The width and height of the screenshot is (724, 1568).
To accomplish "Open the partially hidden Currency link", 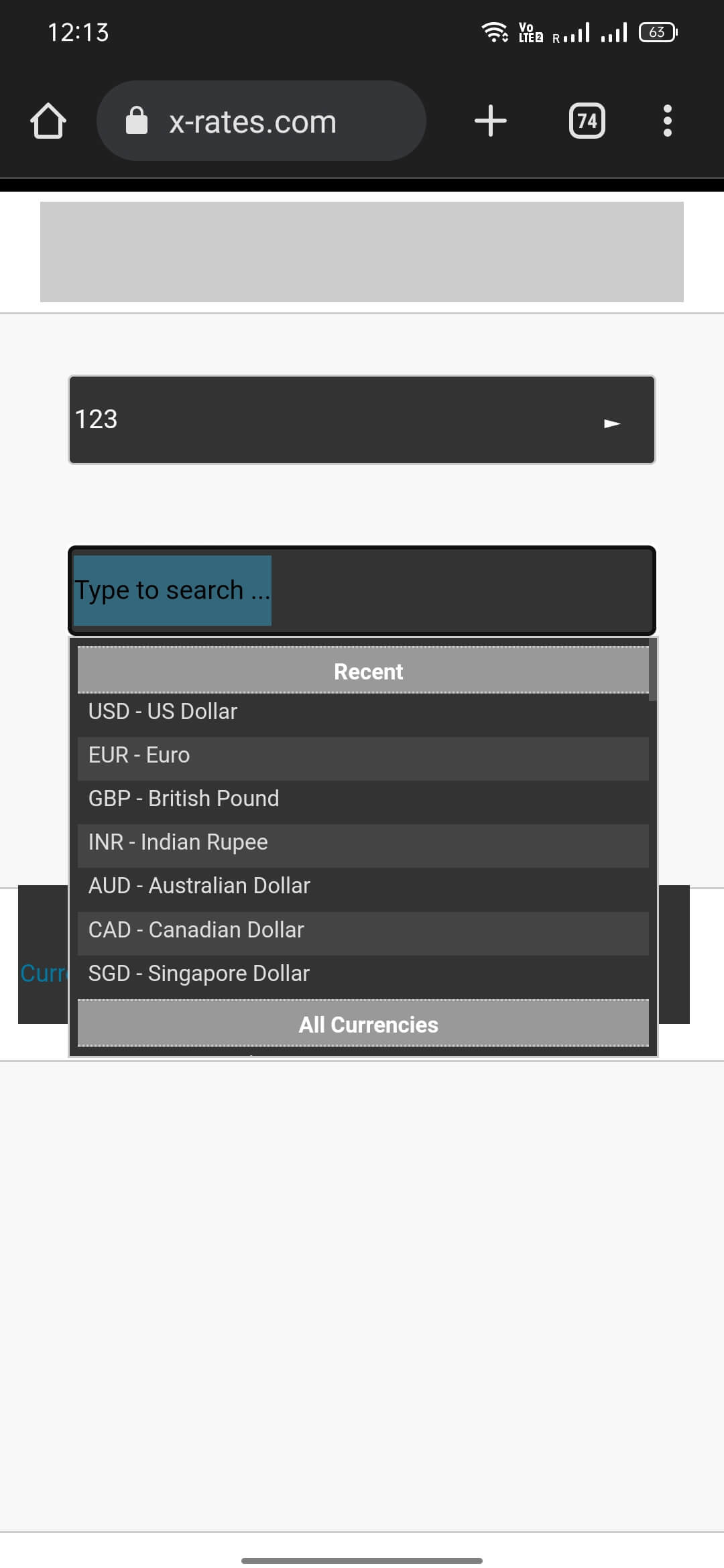I will (44, 973).
